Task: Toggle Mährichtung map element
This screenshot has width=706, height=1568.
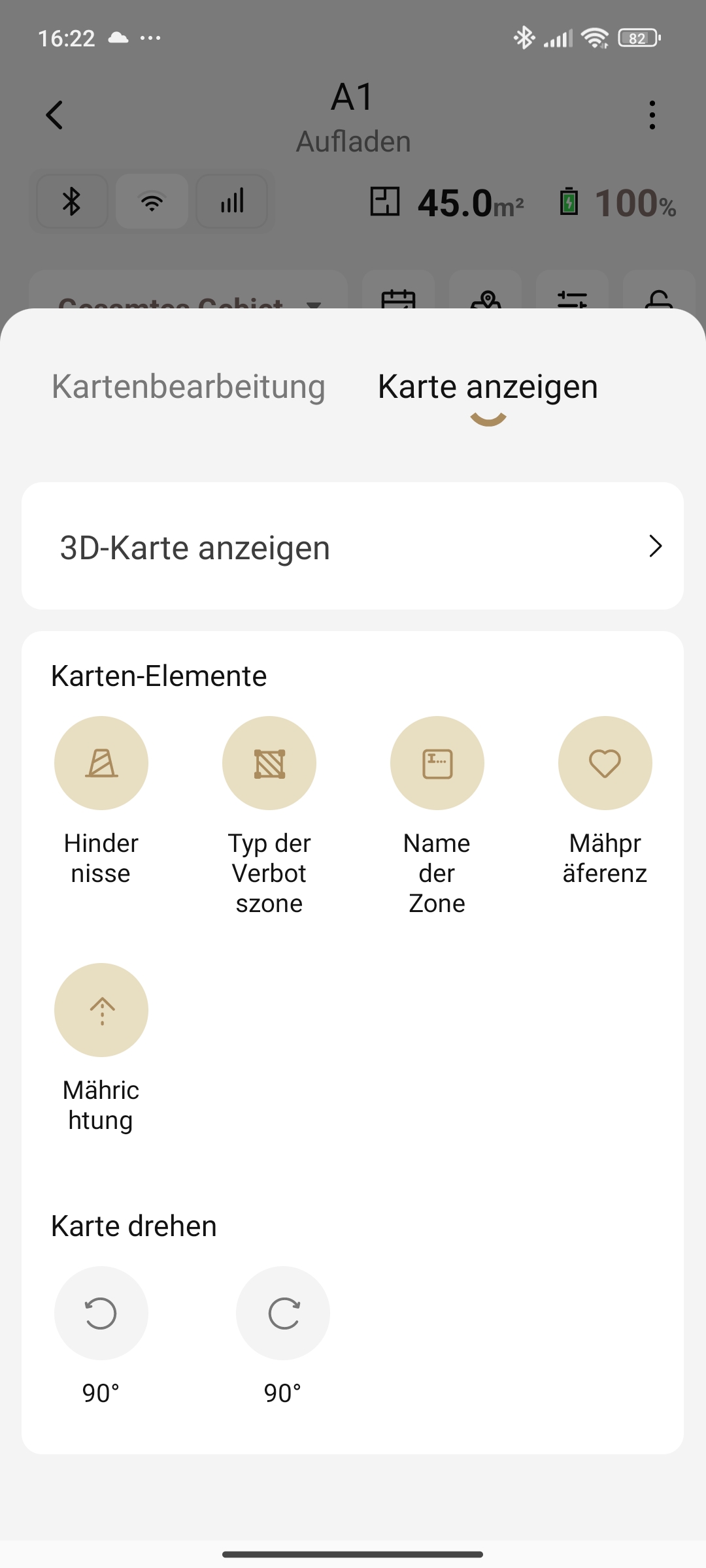Action: [101, 1010]
